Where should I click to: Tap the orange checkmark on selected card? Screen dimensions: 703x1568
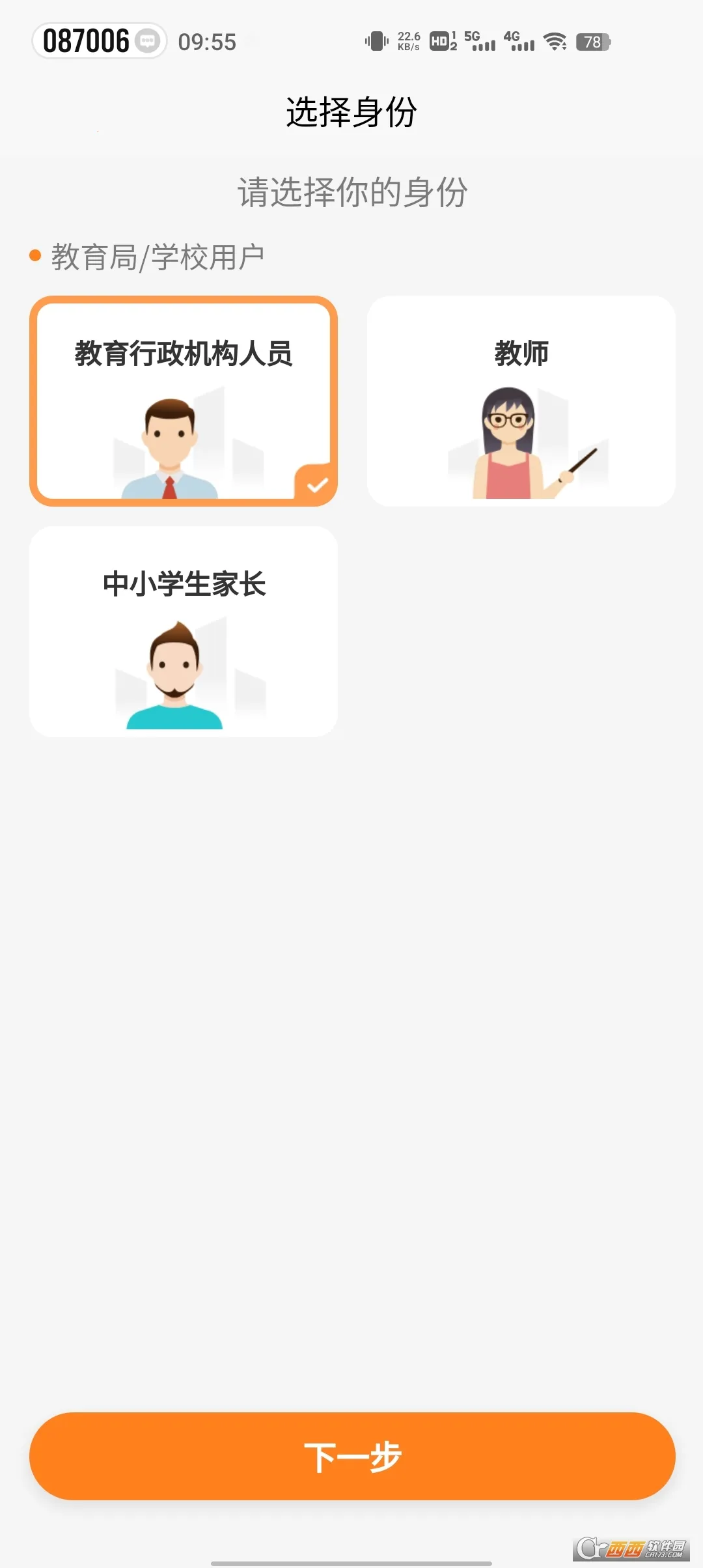[317, 483]
